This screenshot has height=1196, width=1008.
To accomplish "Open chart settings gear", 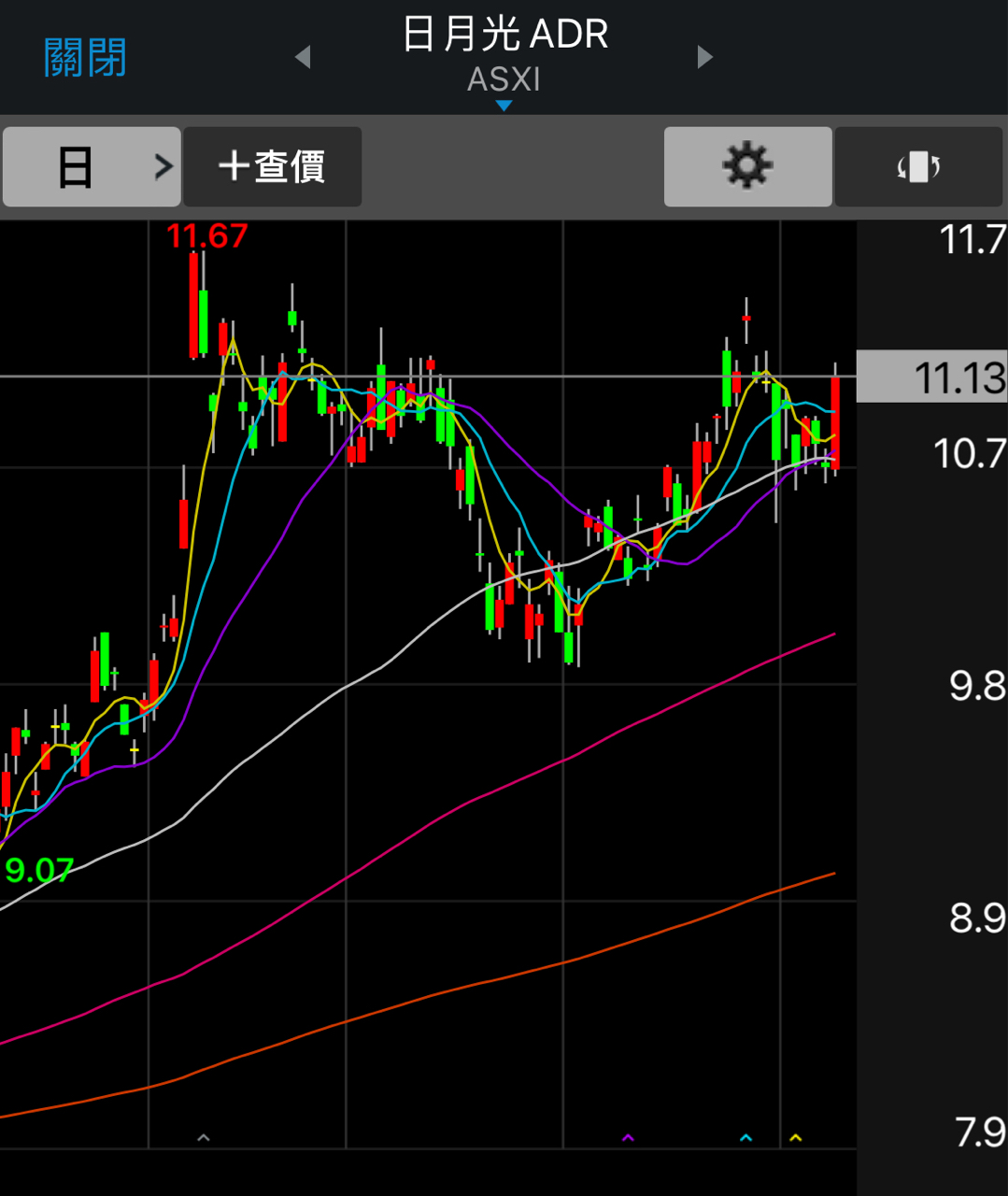I will (x=747, y=167).
